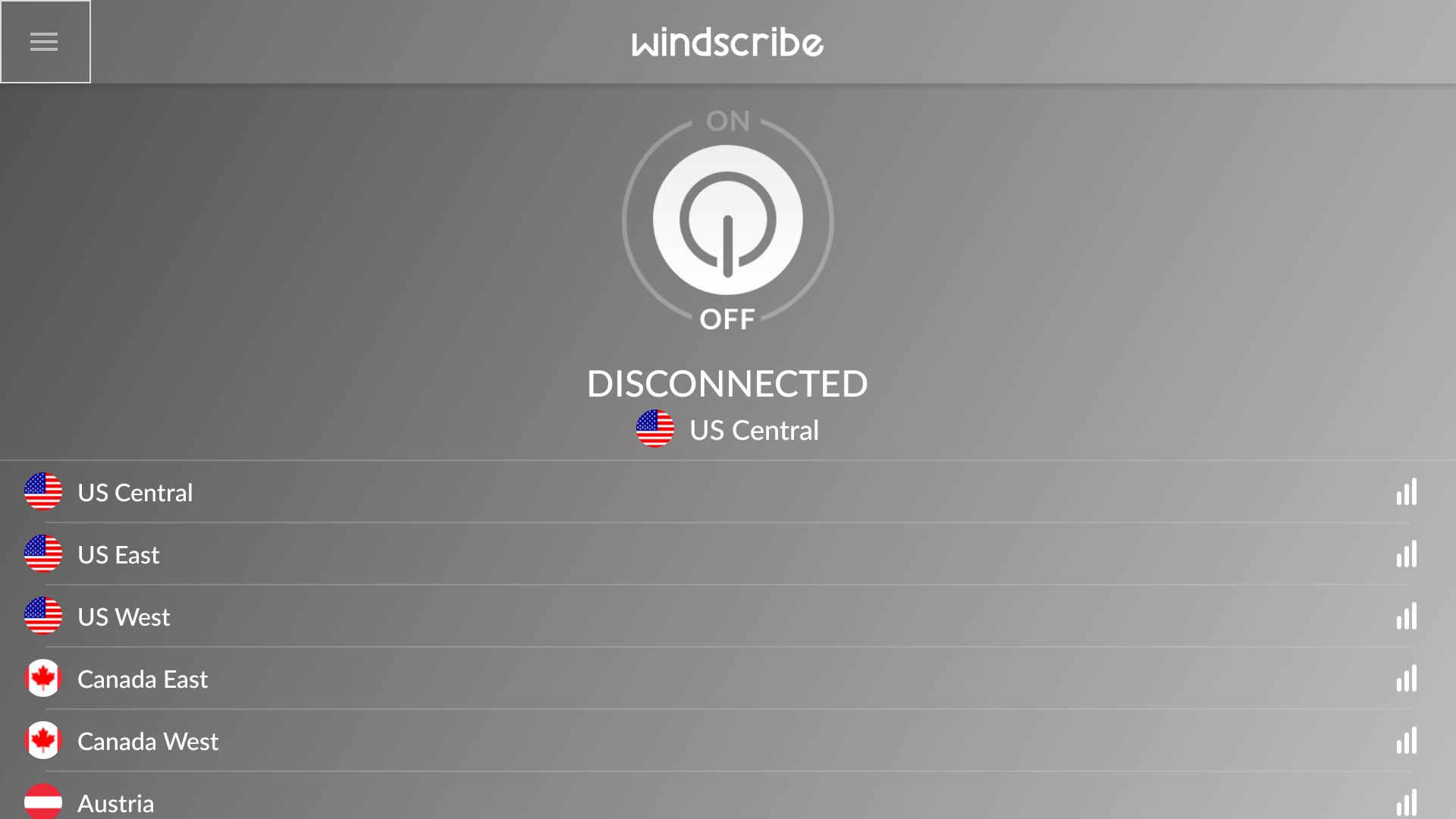Viewport: 1456px width, 819px height.
Task: Turn on the VPN power button
Action: click(x=727, y=221)
